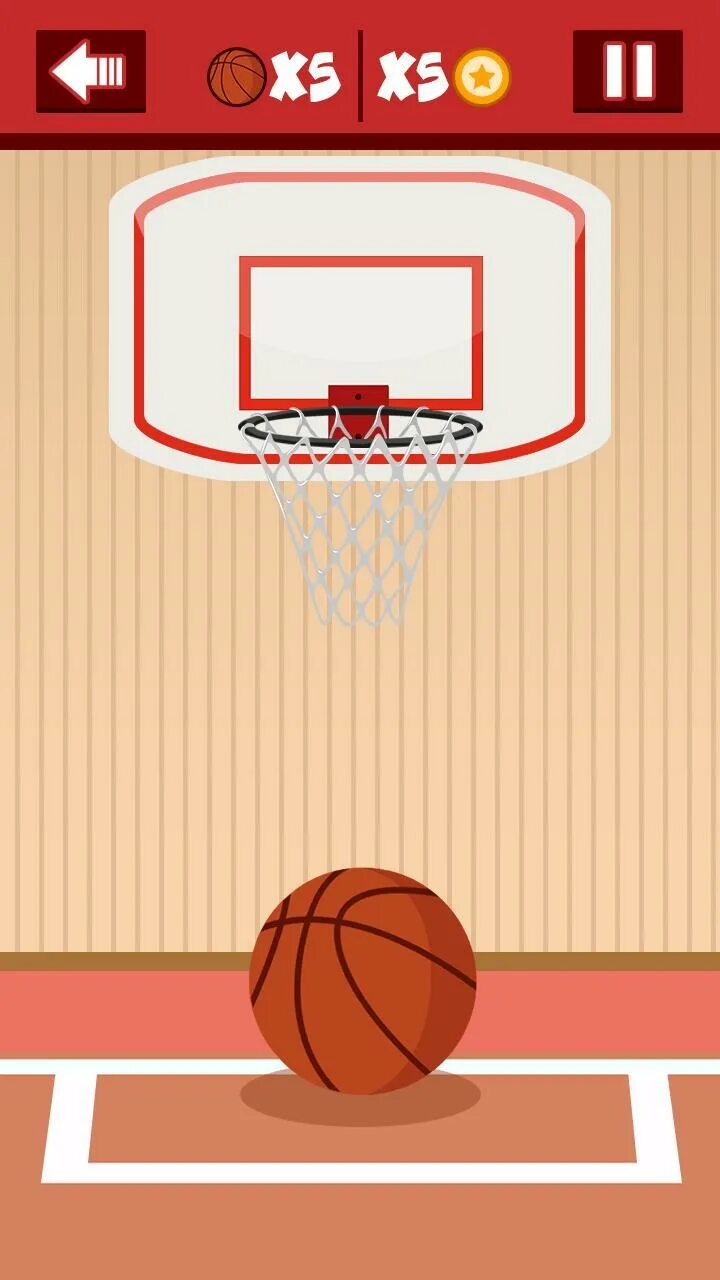Go back using the arrow button
Viewport: 720px width, 1280px height.
pyautogui.click(x=90, y=71)
